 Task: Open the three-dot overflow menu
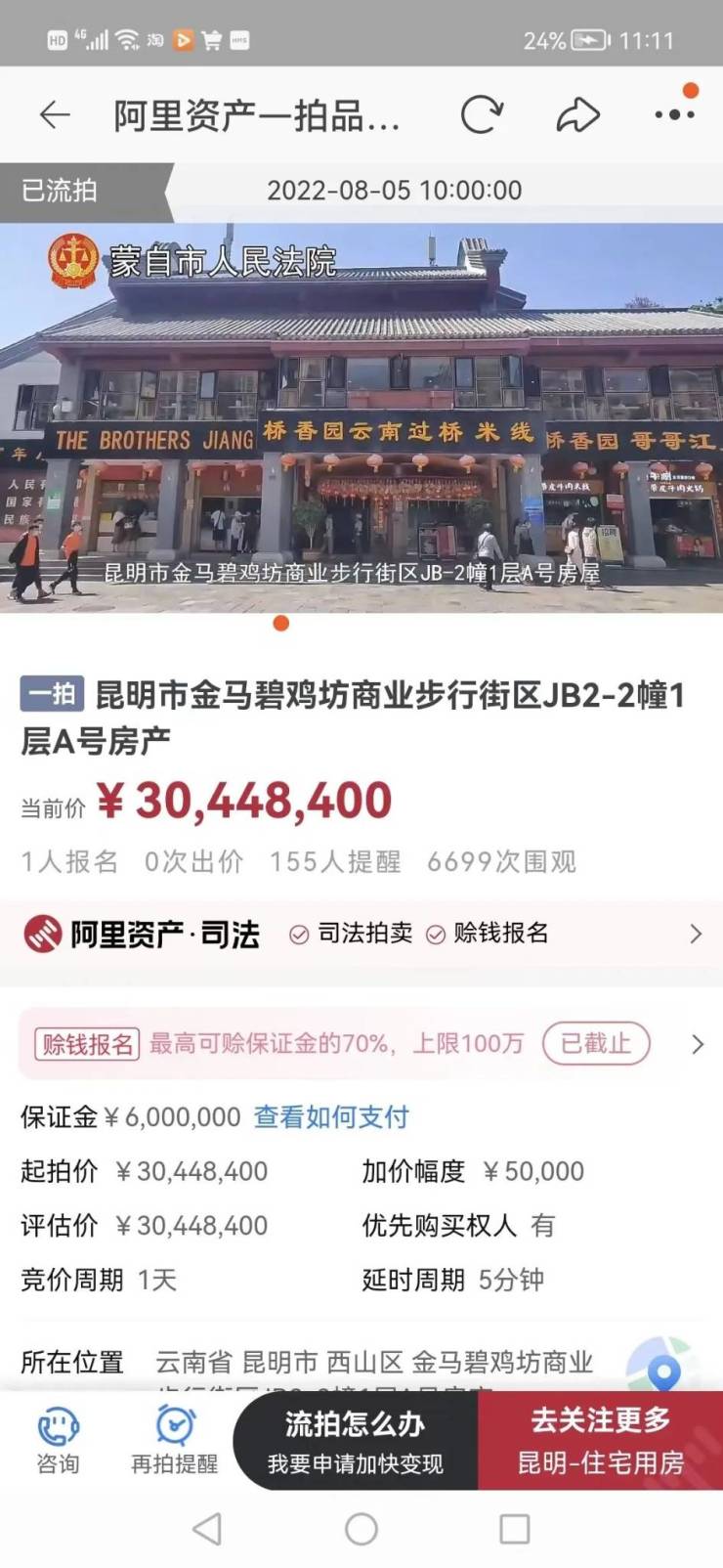coord(674,114)
